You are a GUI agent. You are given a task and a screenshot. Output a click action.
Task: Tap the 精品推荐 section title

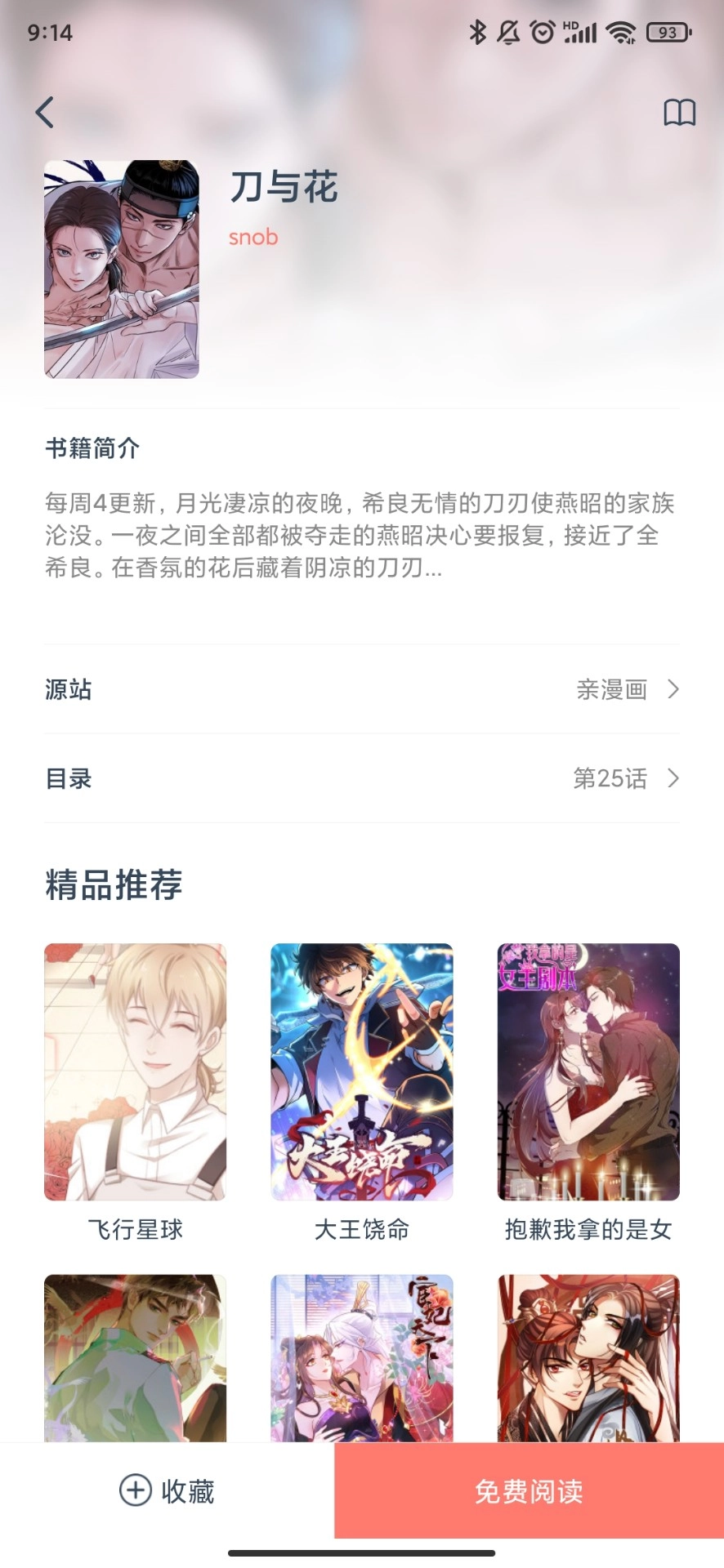(114, 884)
